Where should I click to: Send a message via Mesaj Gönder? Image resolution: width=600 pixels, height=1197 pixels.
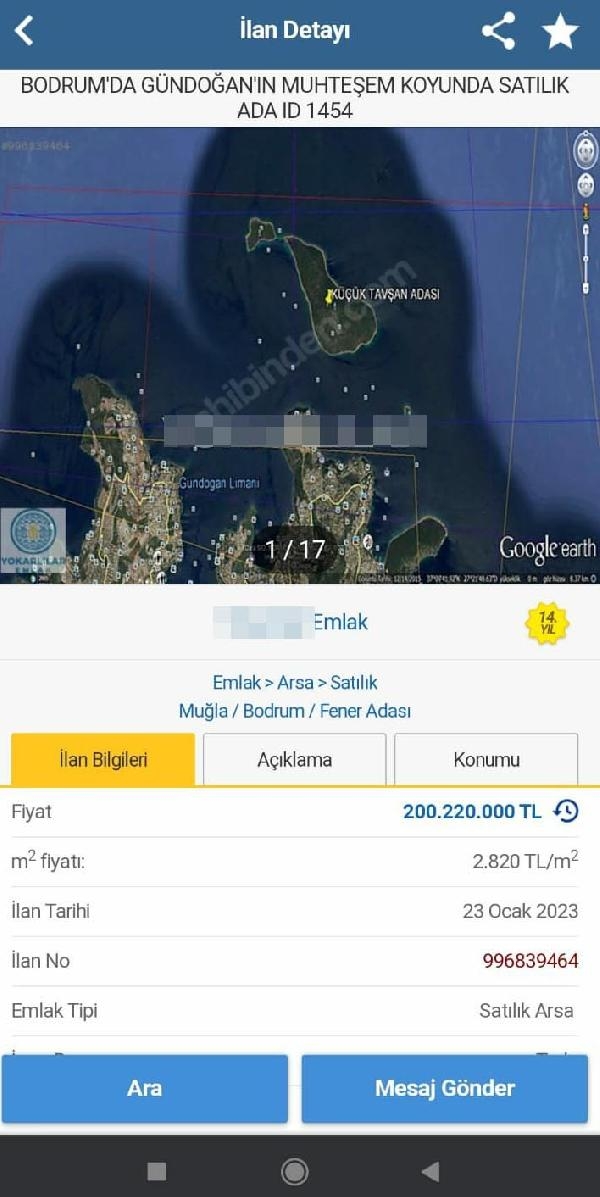444,1088
